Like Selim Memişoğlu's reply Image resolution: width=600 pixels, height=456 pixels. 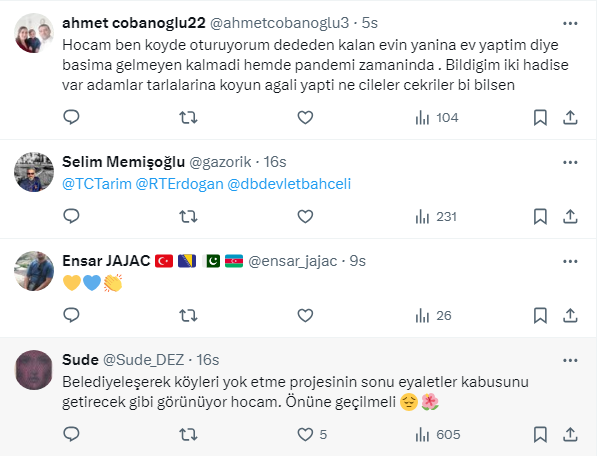[305, 215]
